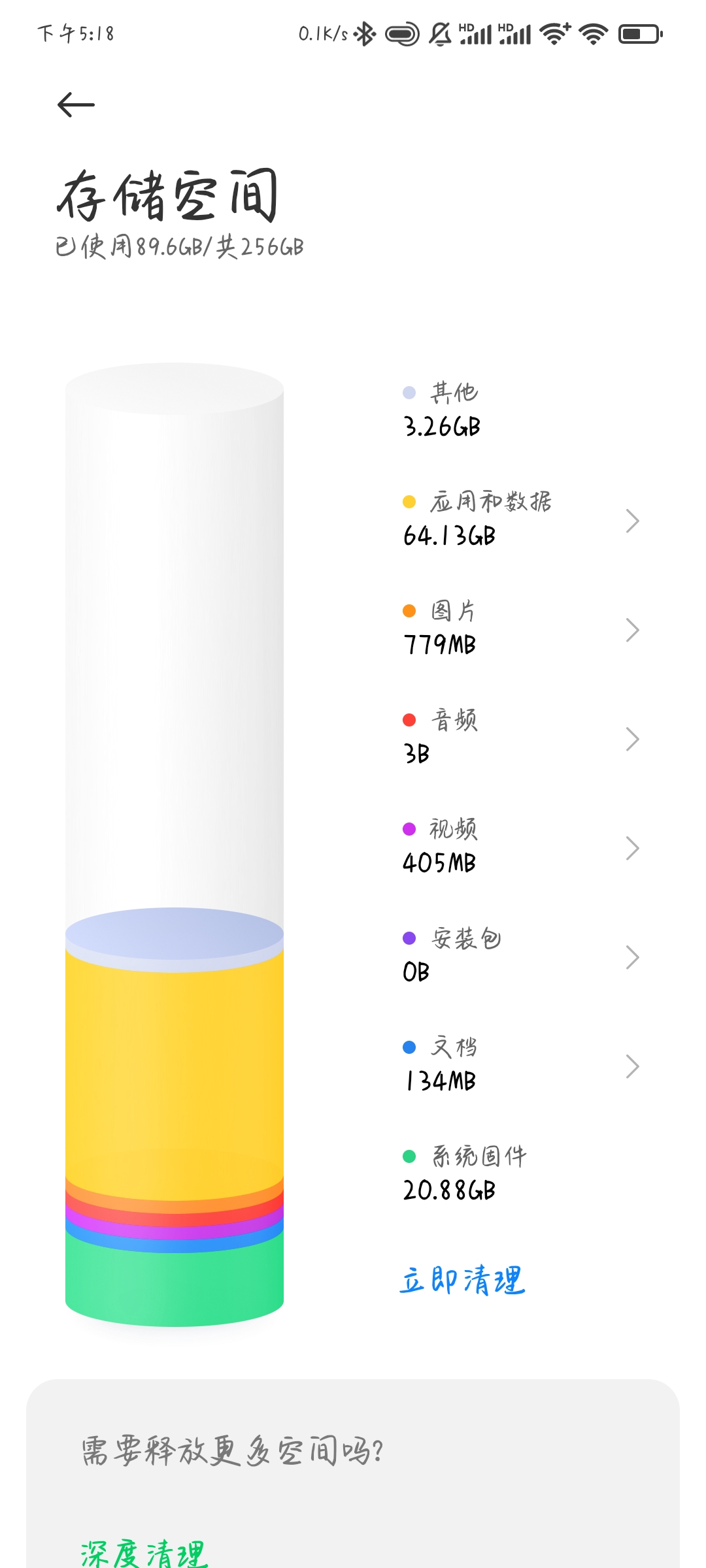Viewport: 706px width, 1568px height.
Task: Tap 立即清理 to clean now
Action: pos(462,1281)
